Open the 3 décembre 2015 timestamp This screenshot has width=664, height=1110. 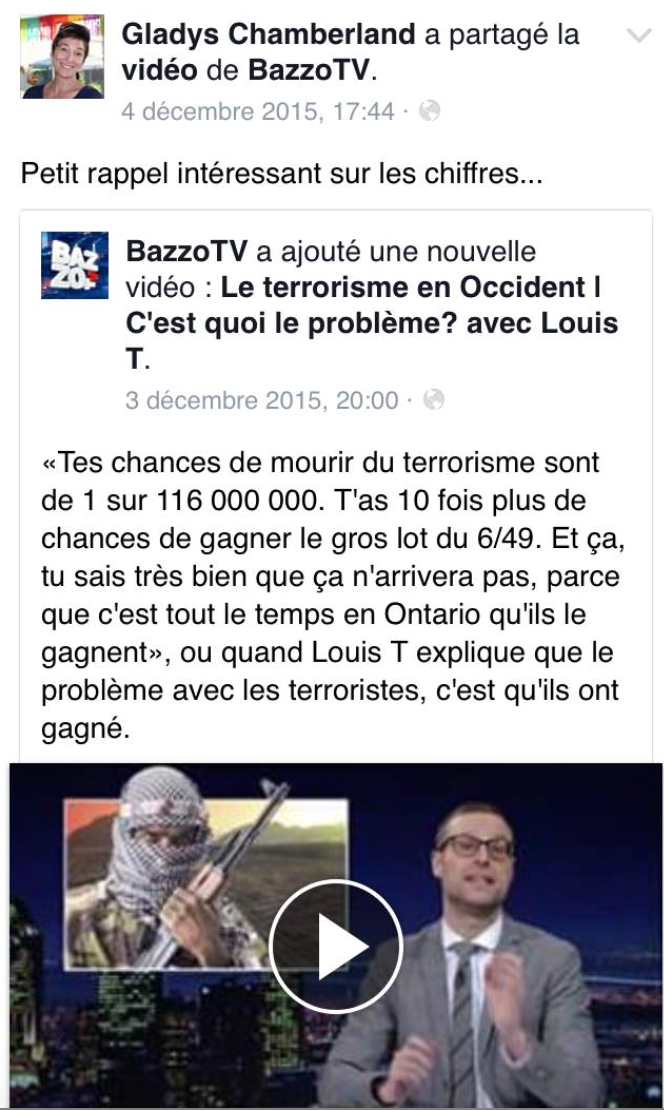pyautogui.click(x=262, y=400)
